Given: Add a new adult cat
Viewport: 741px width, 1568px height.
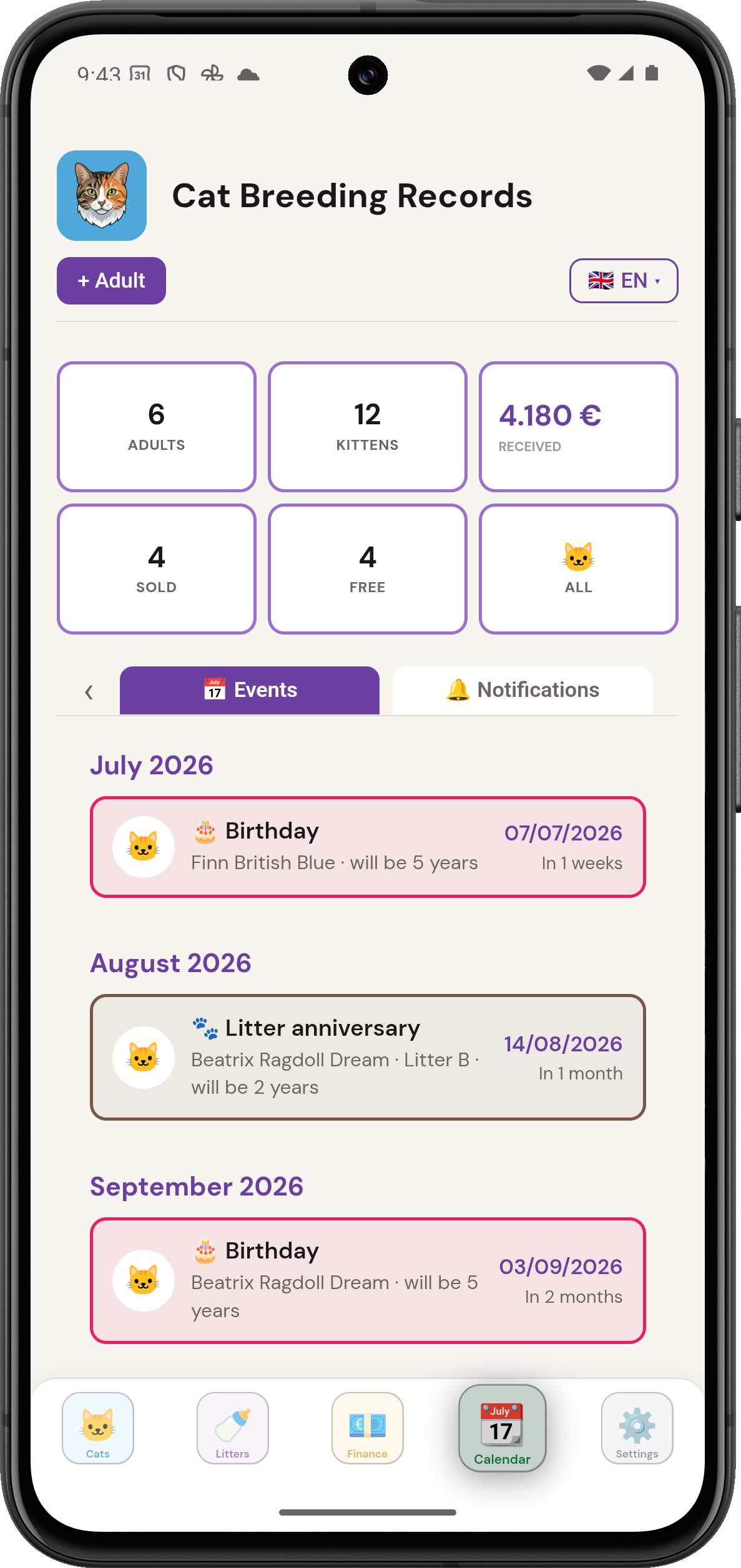Looking at the screenshot, I should [x=111, y=281].
